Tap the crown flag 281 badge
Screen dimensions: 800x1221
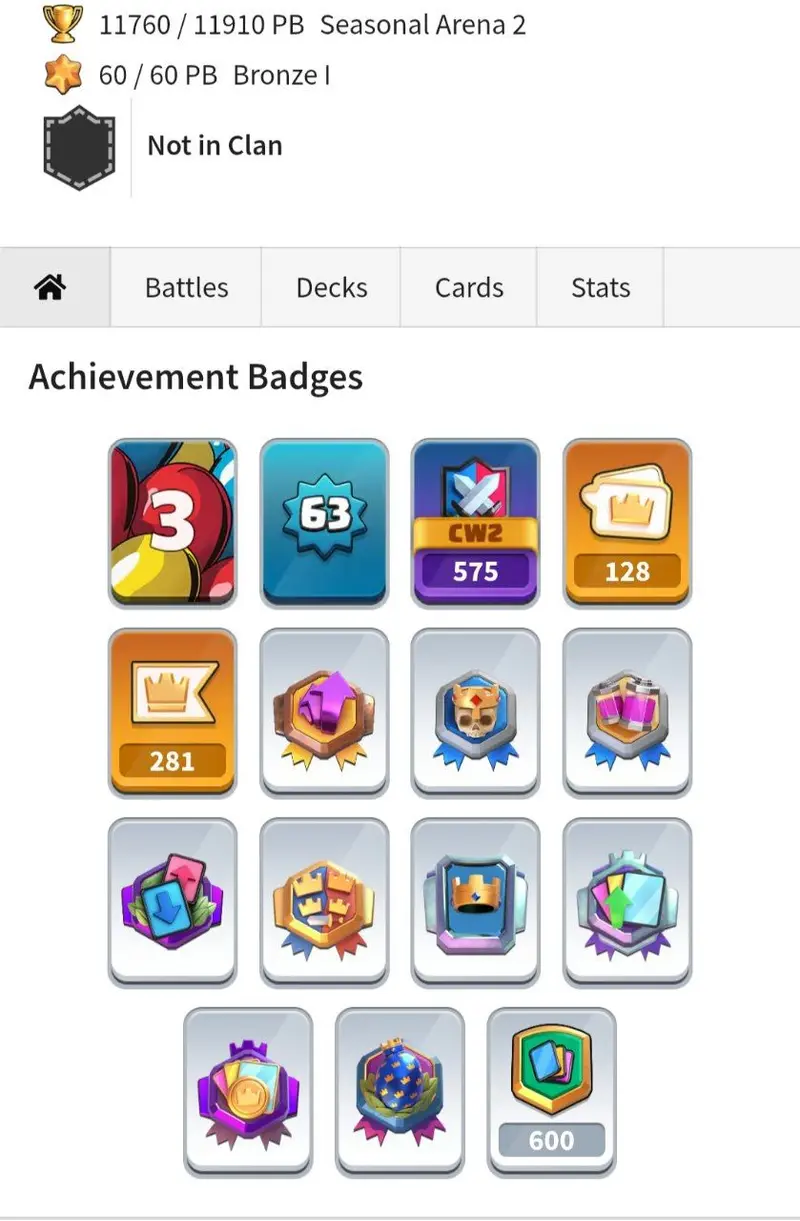[172, 712]
